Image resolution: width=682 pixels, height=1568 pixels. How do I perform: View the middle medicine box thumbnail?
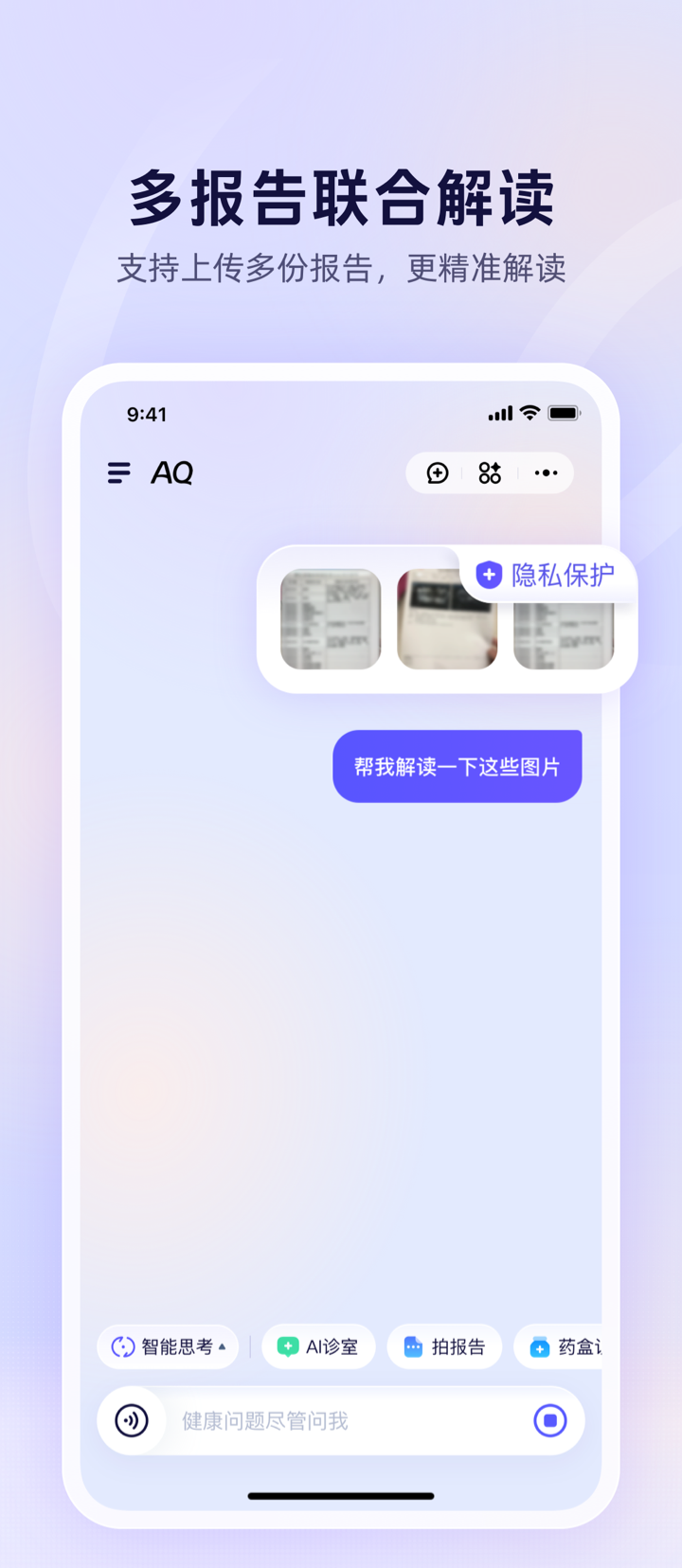447,620
